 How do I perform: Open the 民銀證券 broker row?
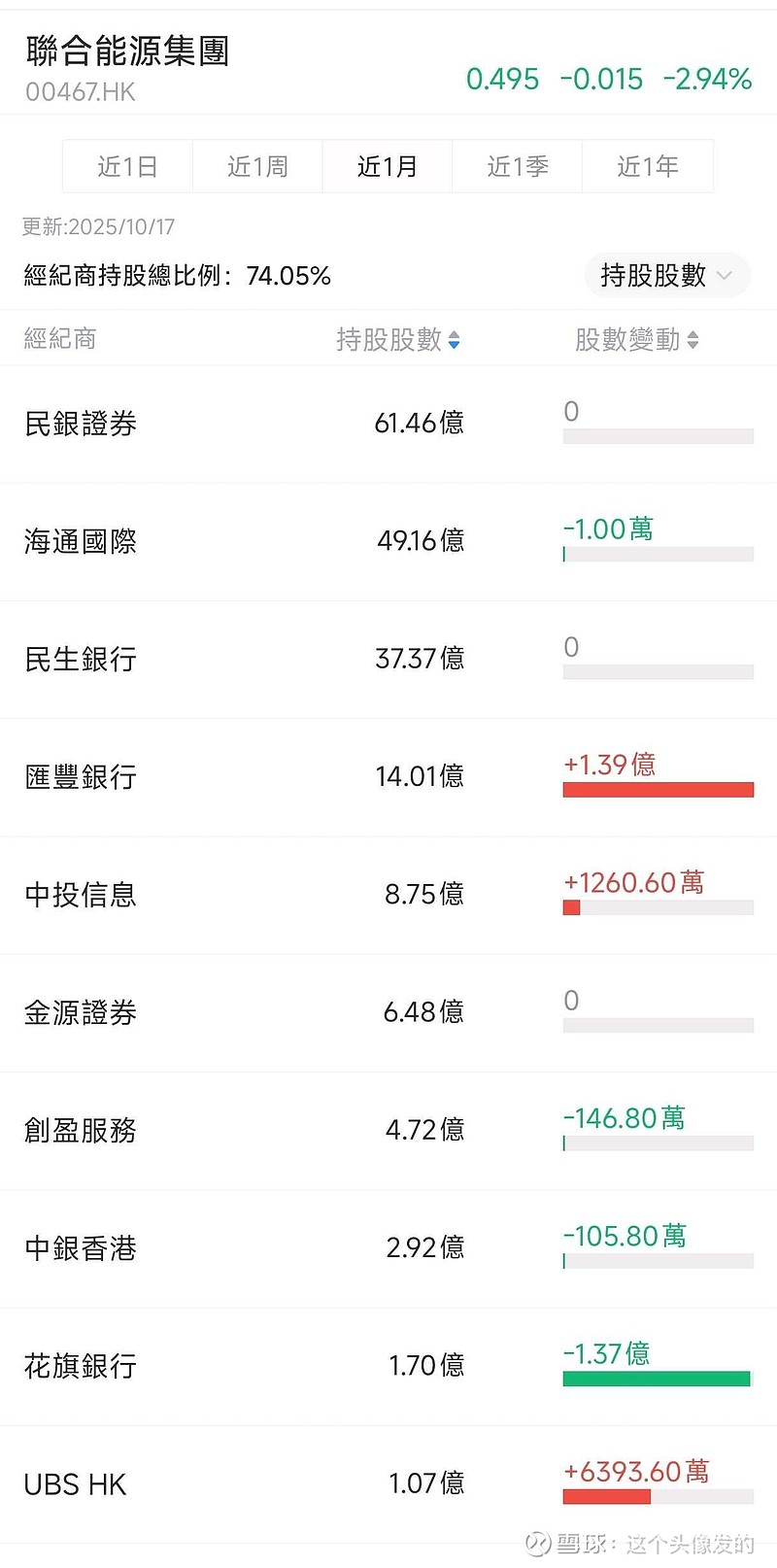pos(388,424)
